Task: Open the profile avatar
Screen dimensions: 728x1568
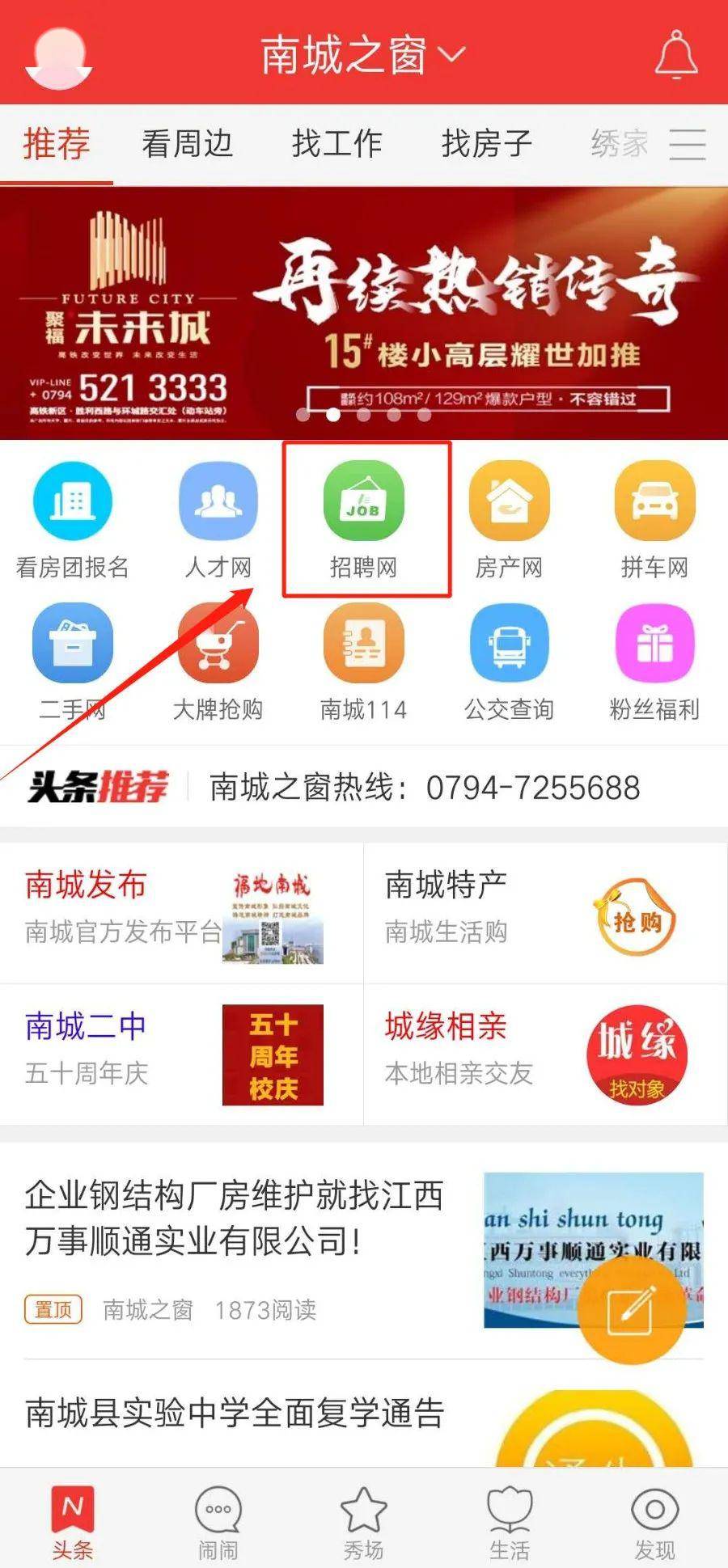Action: pos(59,57)
